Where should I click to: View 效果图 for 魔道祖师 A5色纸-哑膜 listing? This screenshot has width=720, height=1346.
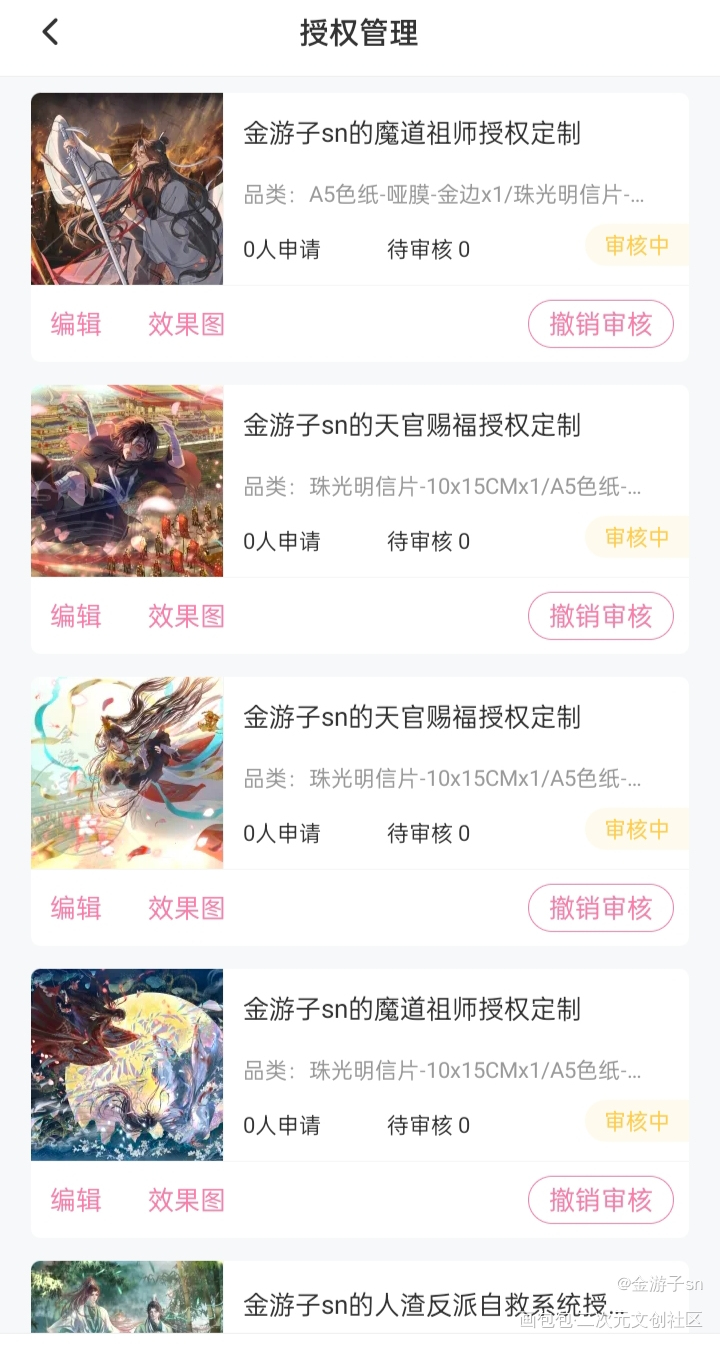pyautogui.click(x=186, y=324)
